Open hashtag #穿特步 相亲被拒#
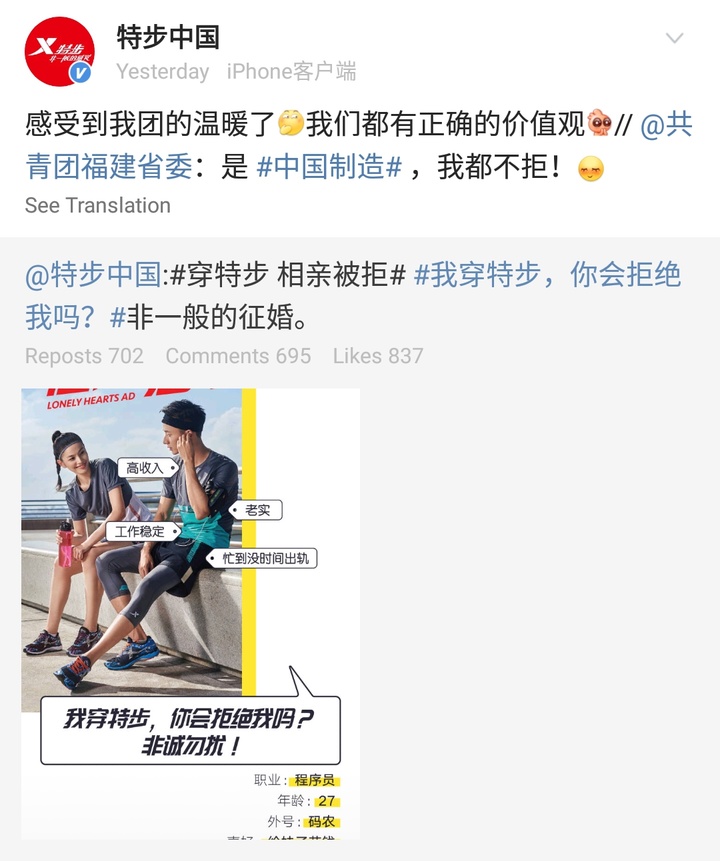720x863 pixels. coord(286,276)
